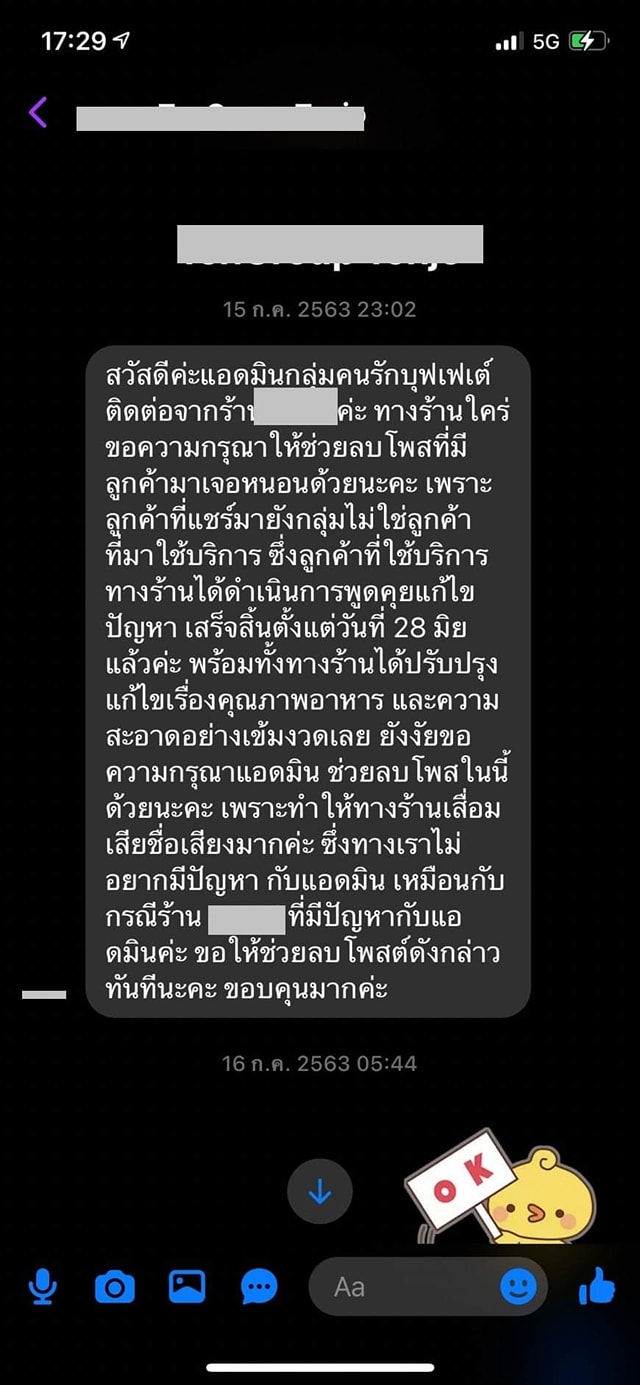Record a voice message with the microphone
This screenshot has height=1385, width=640.
point(42,1286)
